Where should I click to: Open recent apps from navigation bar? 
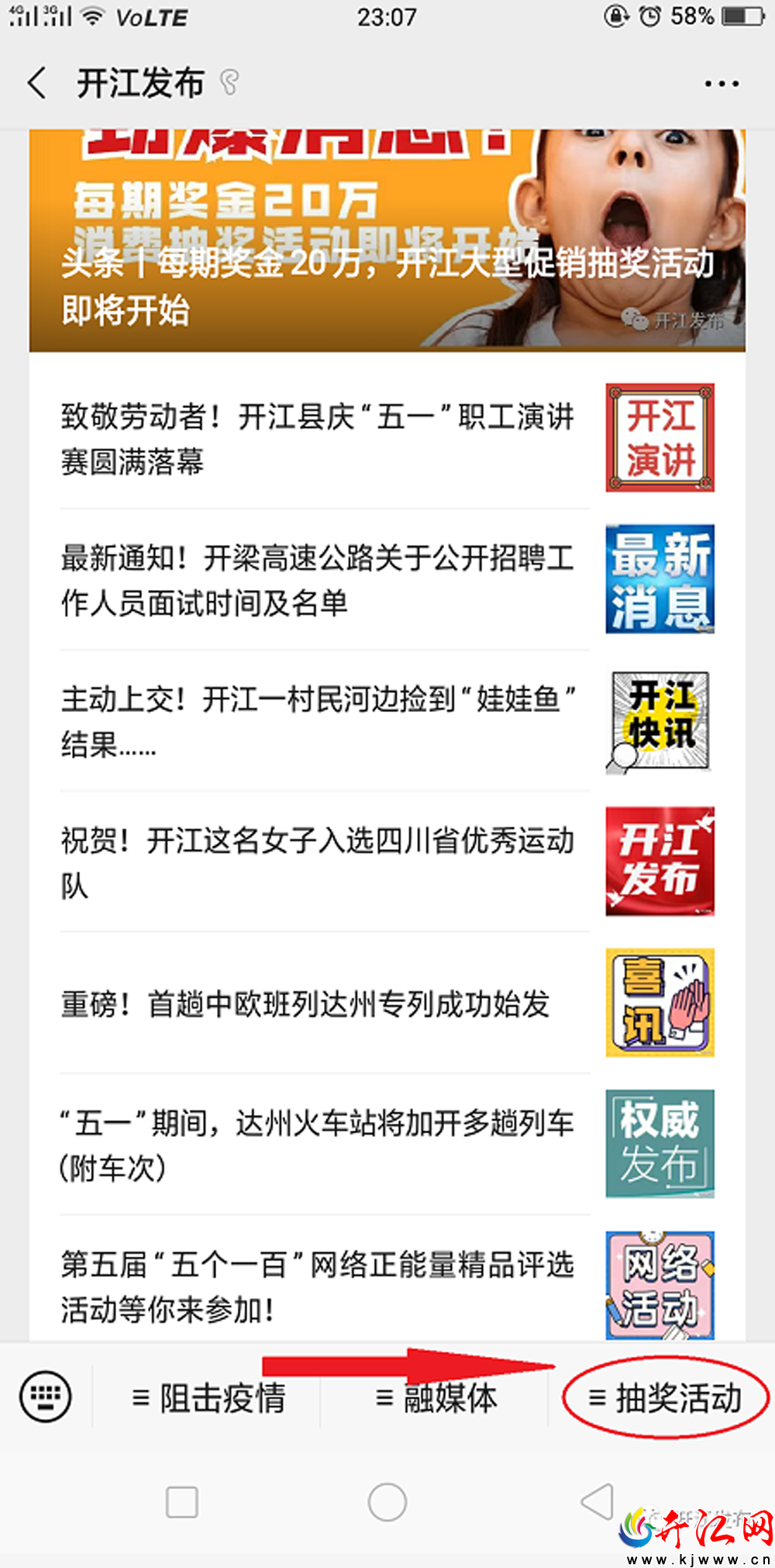pyautogui.click(x=182, y=1502)
